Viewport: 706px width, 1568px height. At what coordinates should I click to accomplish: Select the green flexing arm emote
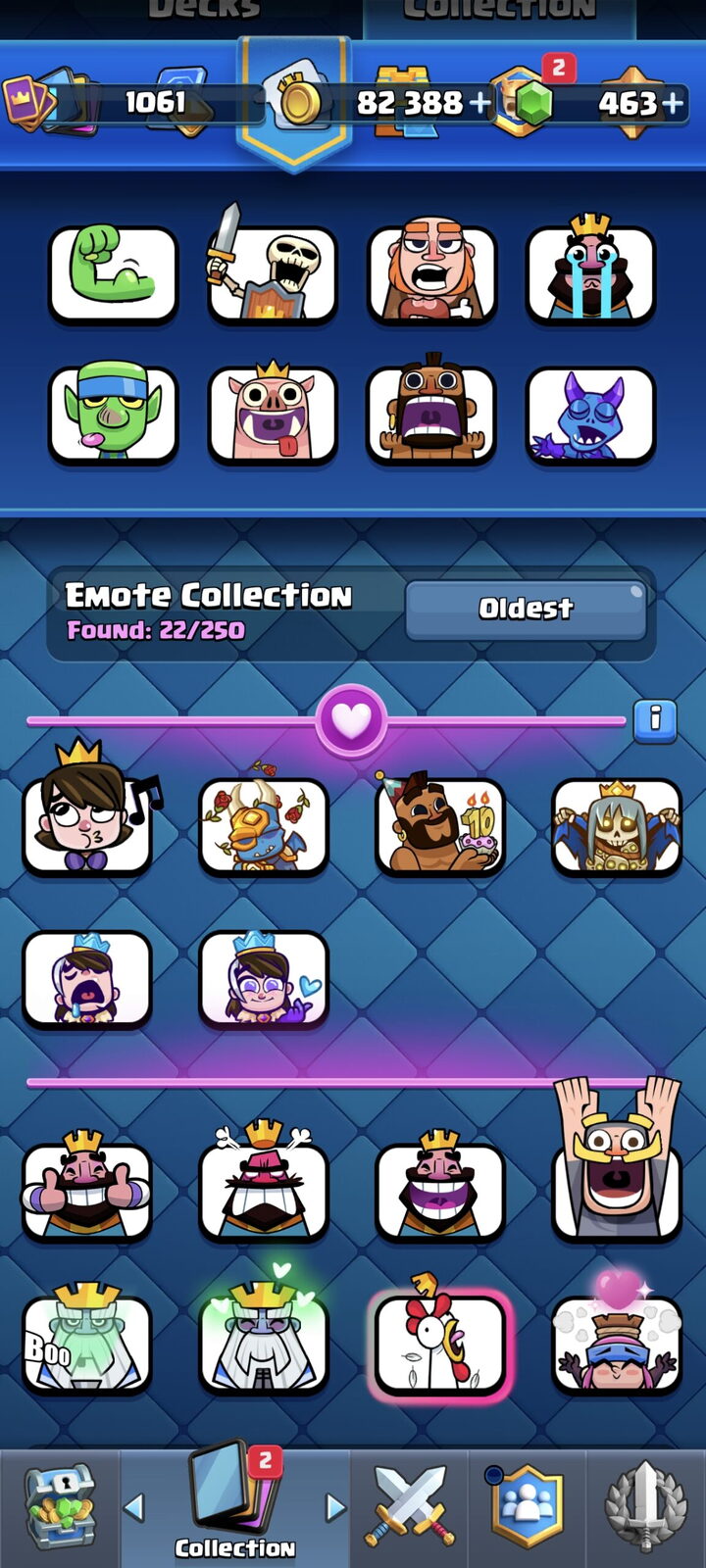pyautogui.click(x=114, y=275)
